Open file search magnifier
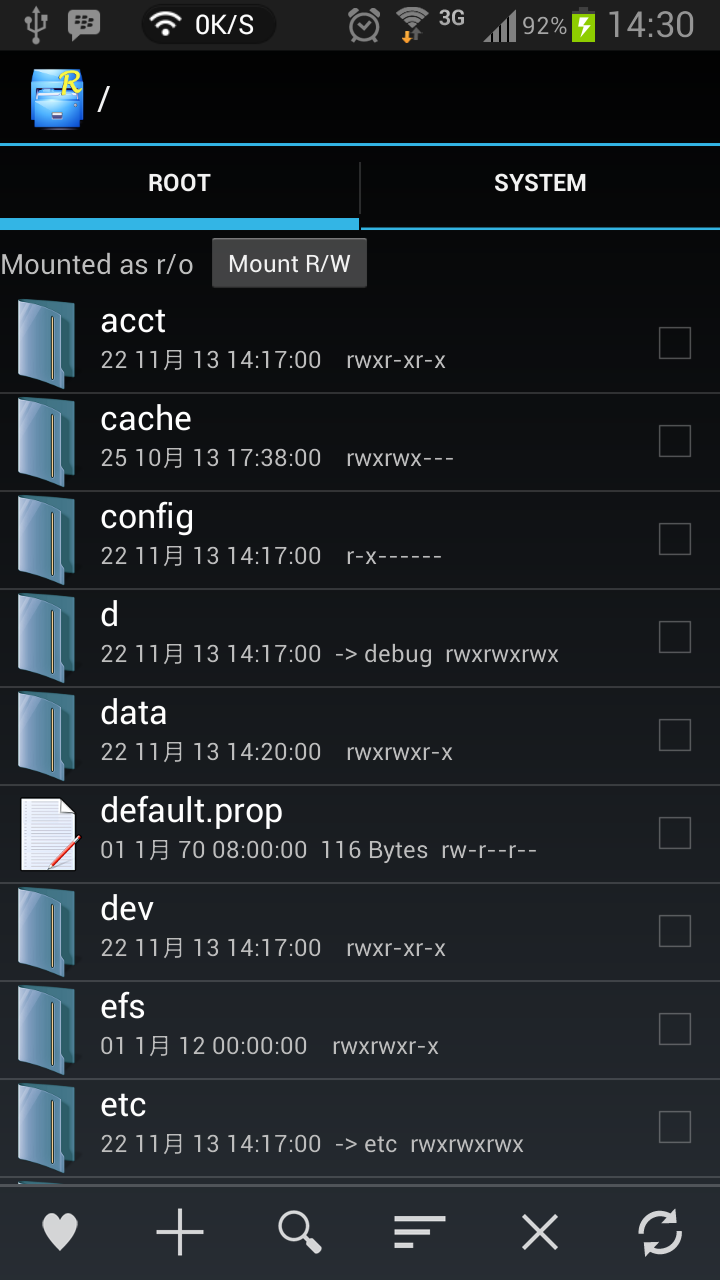720x1280 pixels. click(x=300, y=1232)
